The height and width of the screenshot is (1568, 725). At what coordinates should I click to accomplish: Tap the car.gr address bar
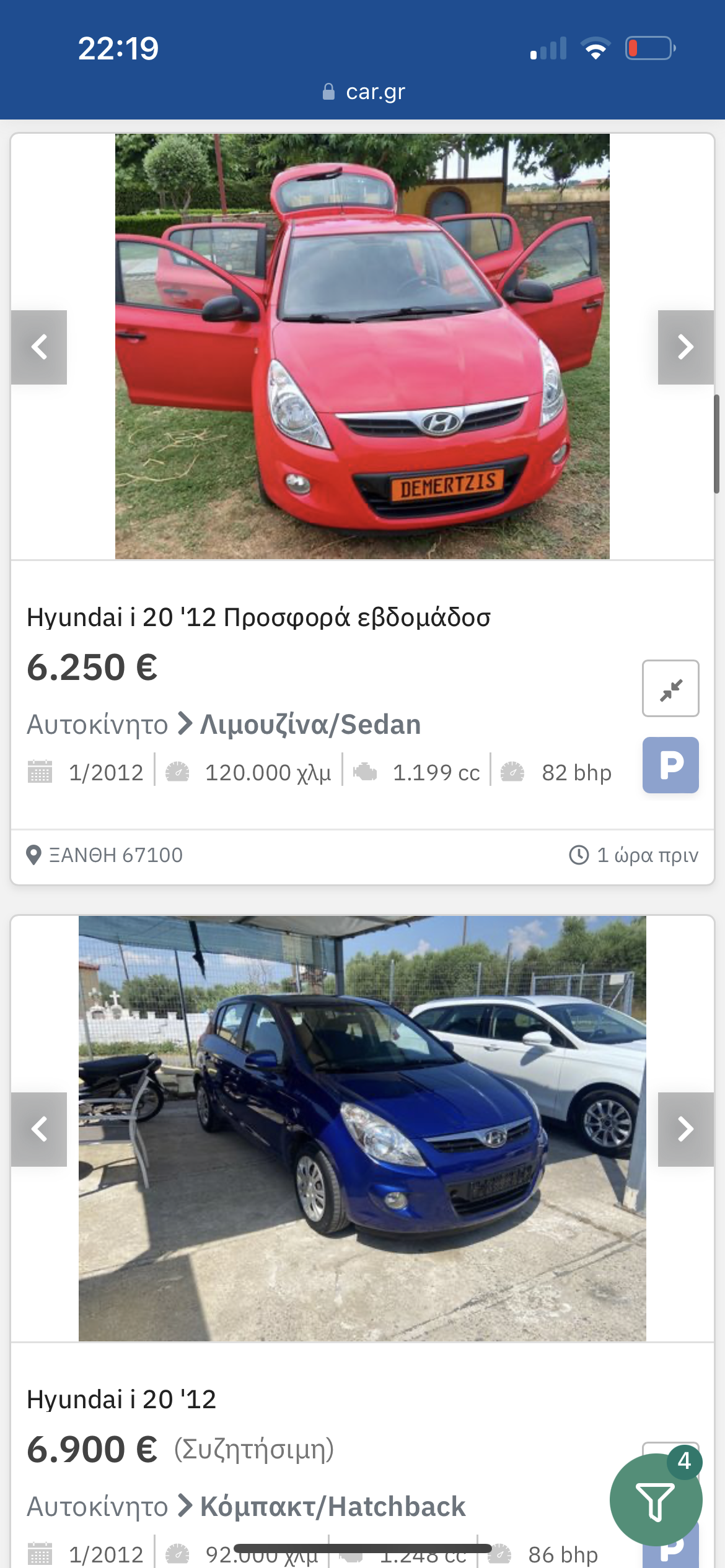click(x=363, y=92)
